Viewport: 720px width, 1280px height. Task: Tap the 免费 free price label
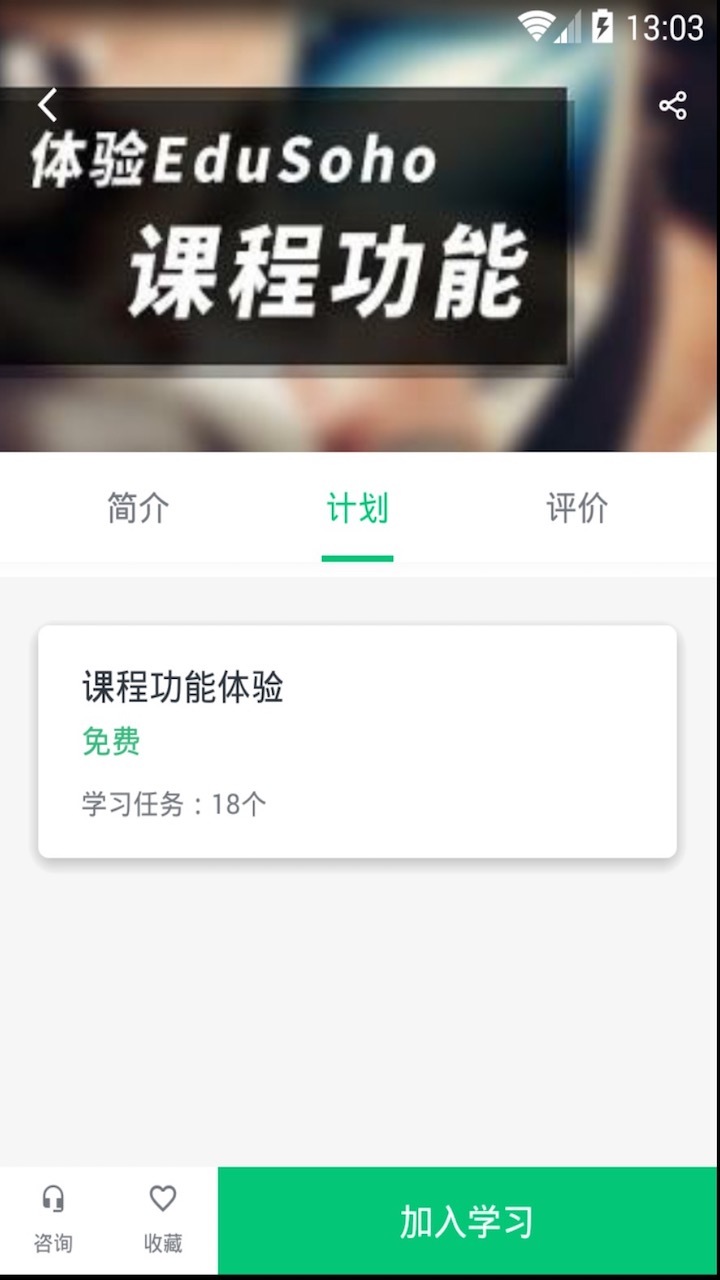click(110, 742)
